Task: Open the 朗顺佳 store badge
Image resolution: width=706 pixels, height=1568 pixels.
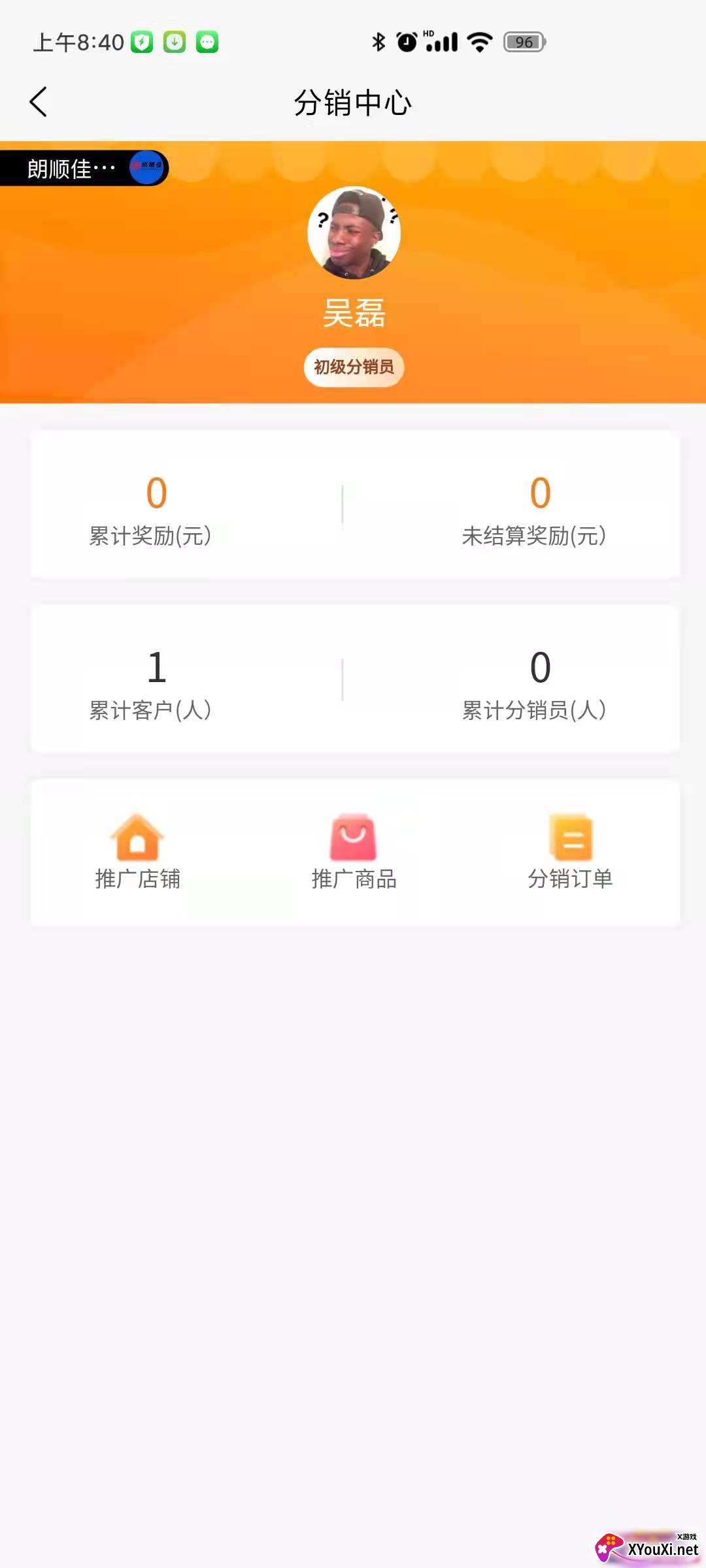Action: coord(84,169)
